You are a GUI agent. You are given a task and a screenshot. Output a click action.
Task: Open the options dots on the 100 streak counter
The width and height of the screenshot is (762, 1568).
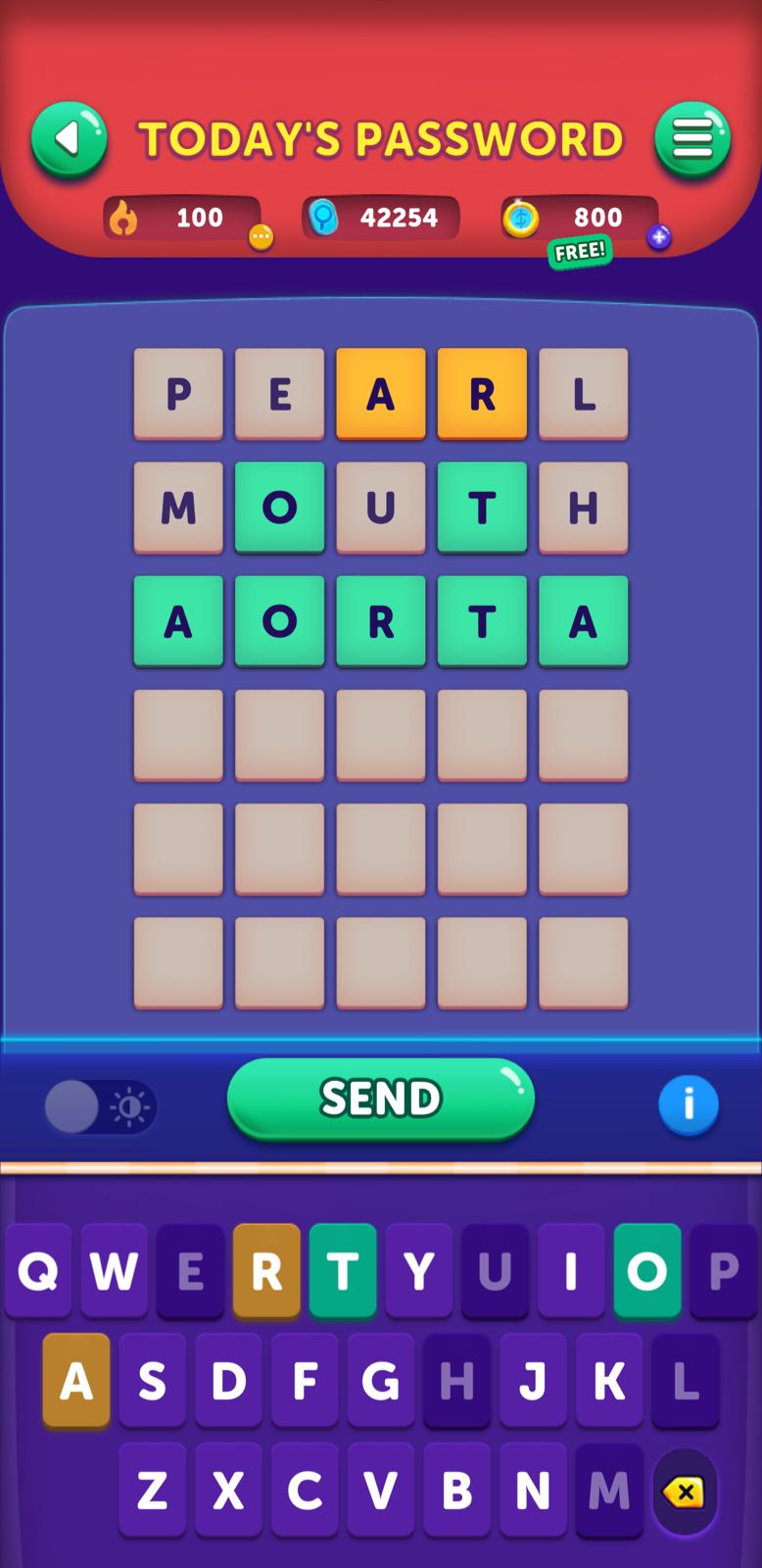(x=261, y=236)
